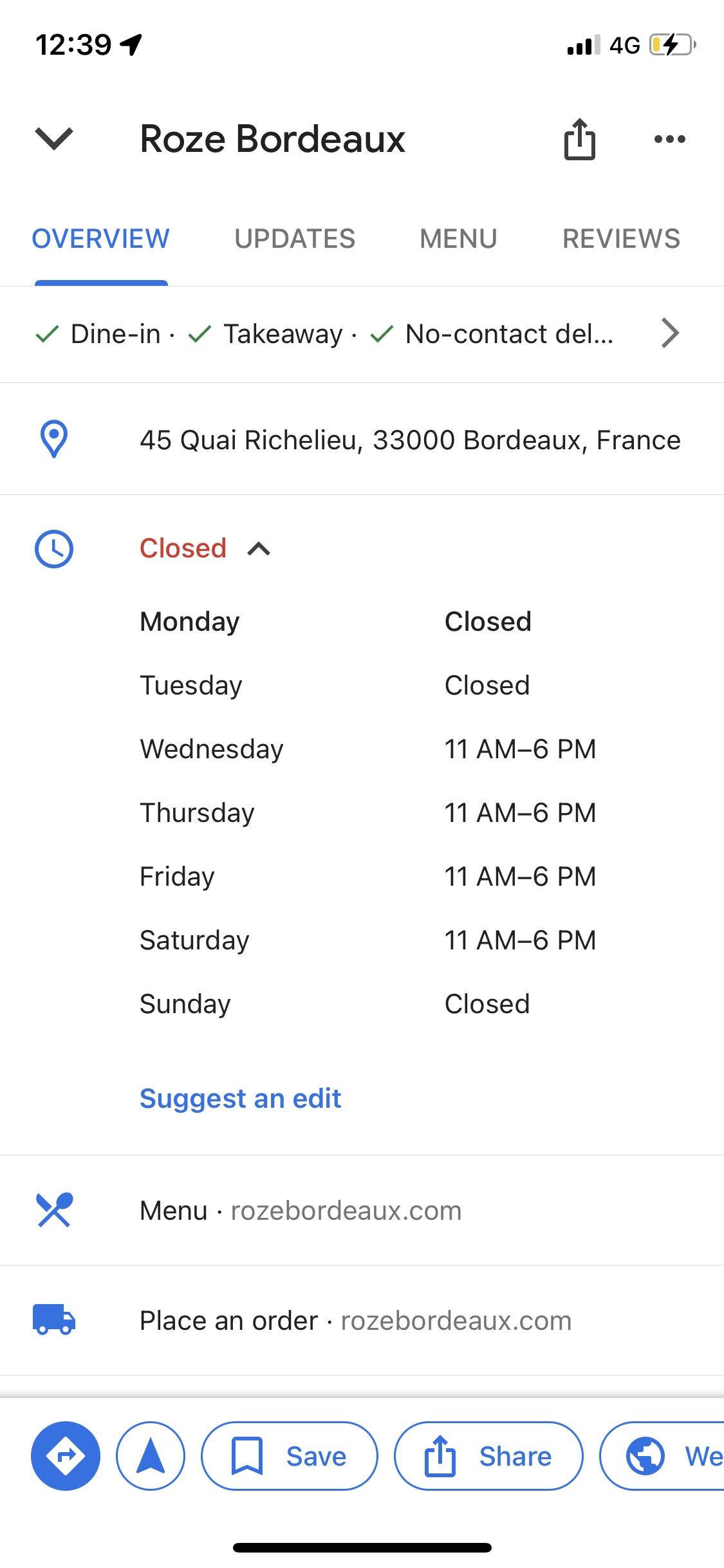Switch to the Menu tab

[x=458, y=239]
